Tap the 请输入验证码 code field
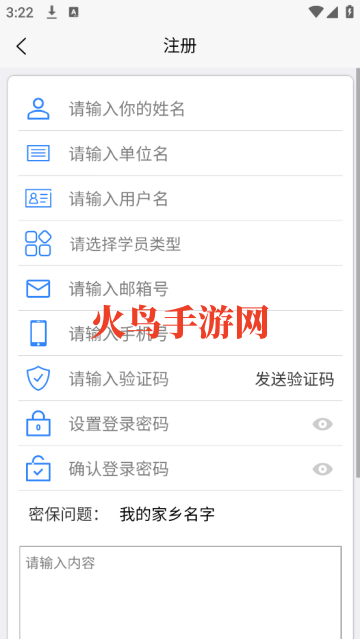 pos(159,379)
